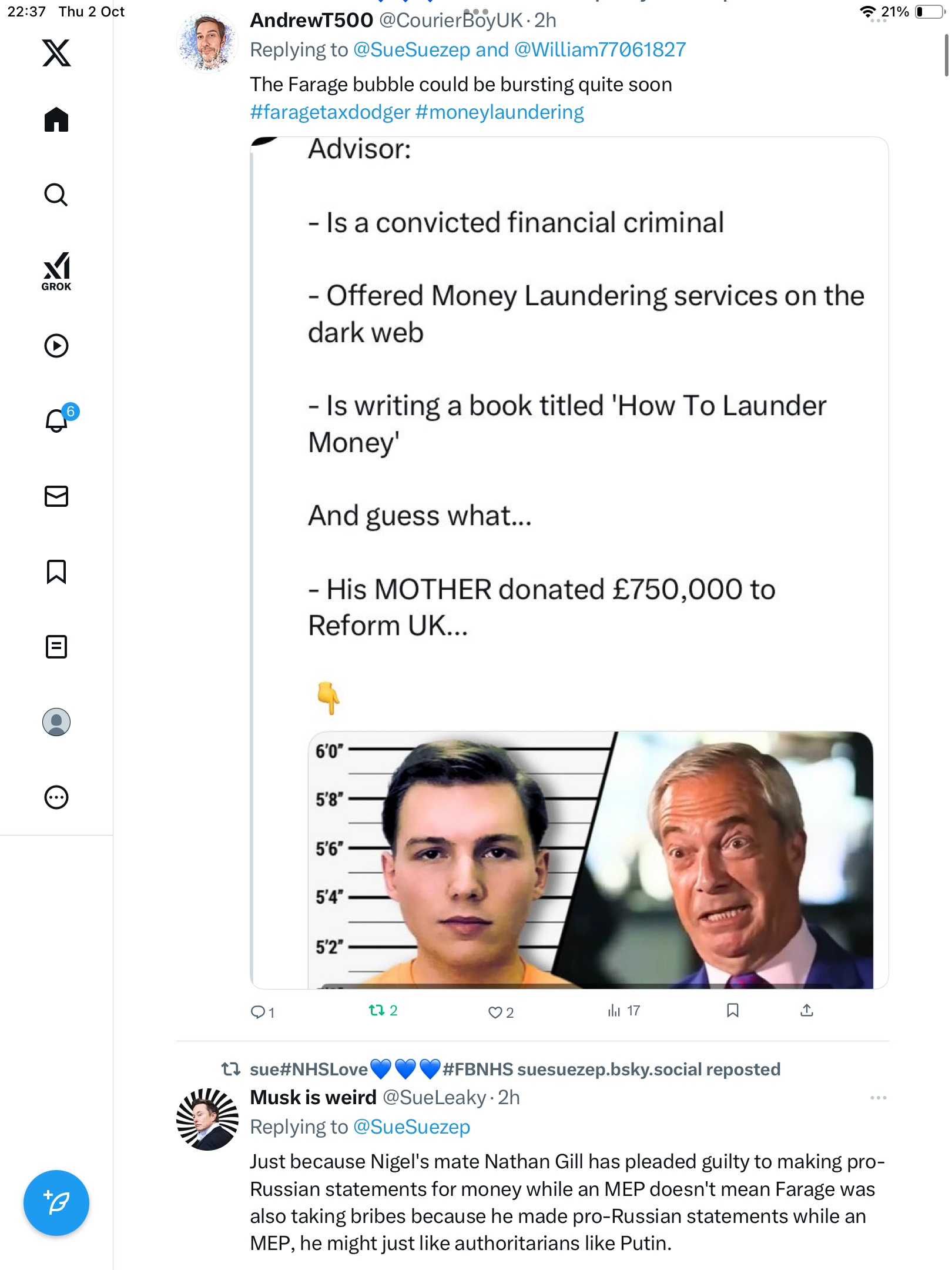Image resolution: width=952 pixels, height=1270 pixels.
Task: Bookmark AndrewT500's post
Action: click(x=732, y=1011)
